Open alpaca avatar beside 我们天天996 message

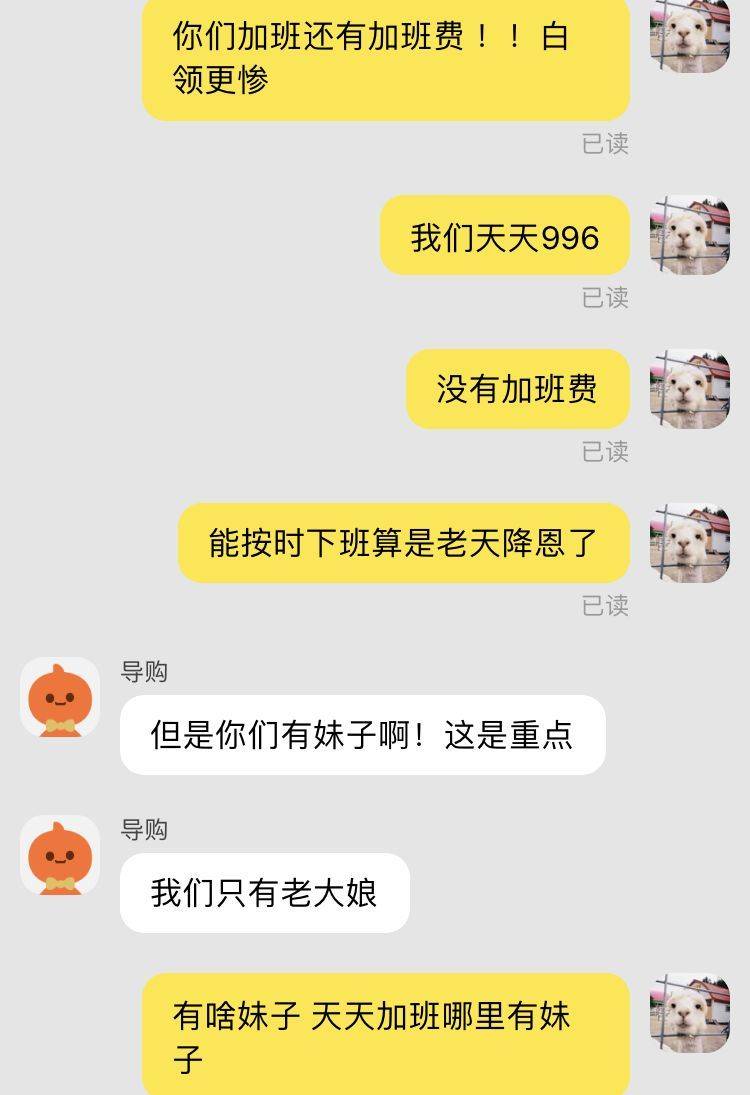[x=690, y=235]
